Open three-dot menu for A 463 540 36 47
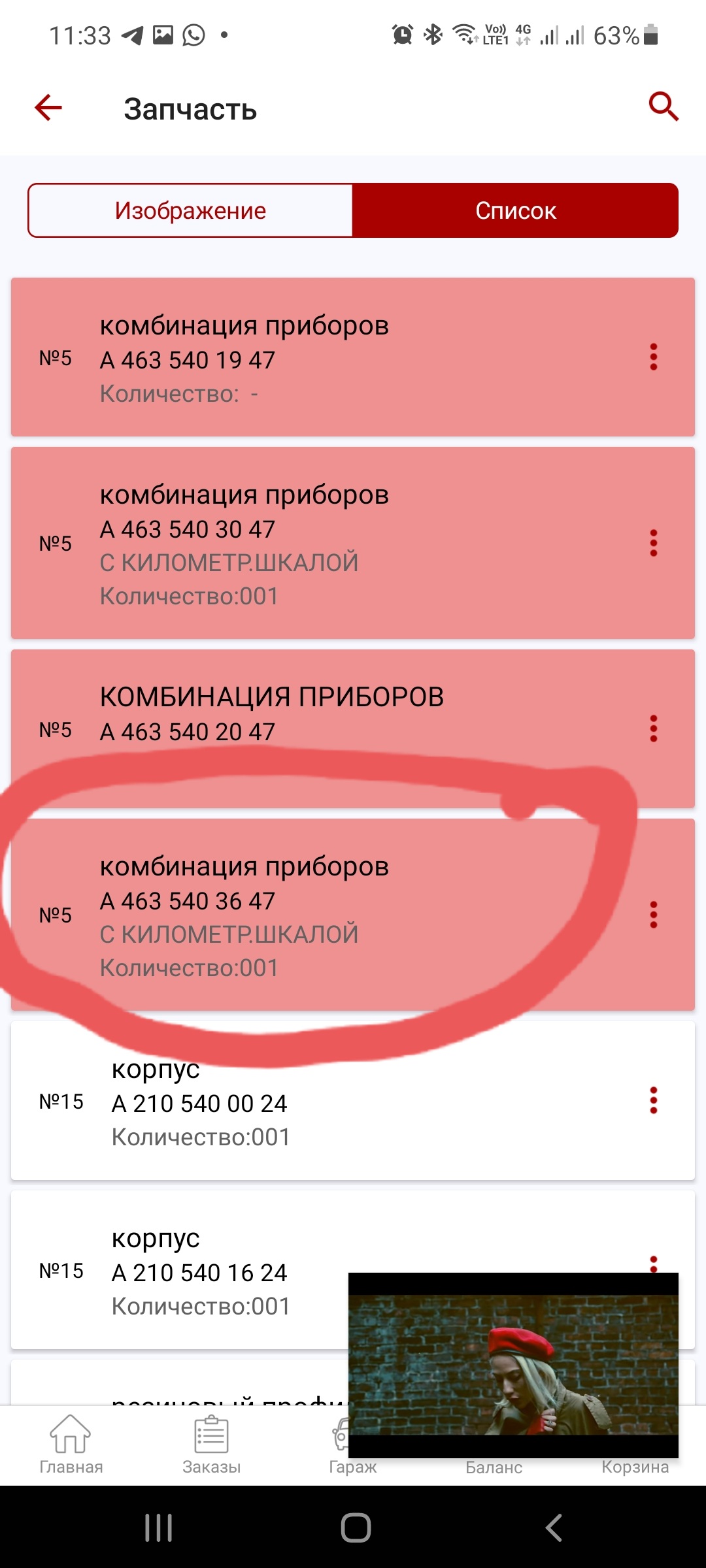This screenshot has width=706, height=1568. 653,915
